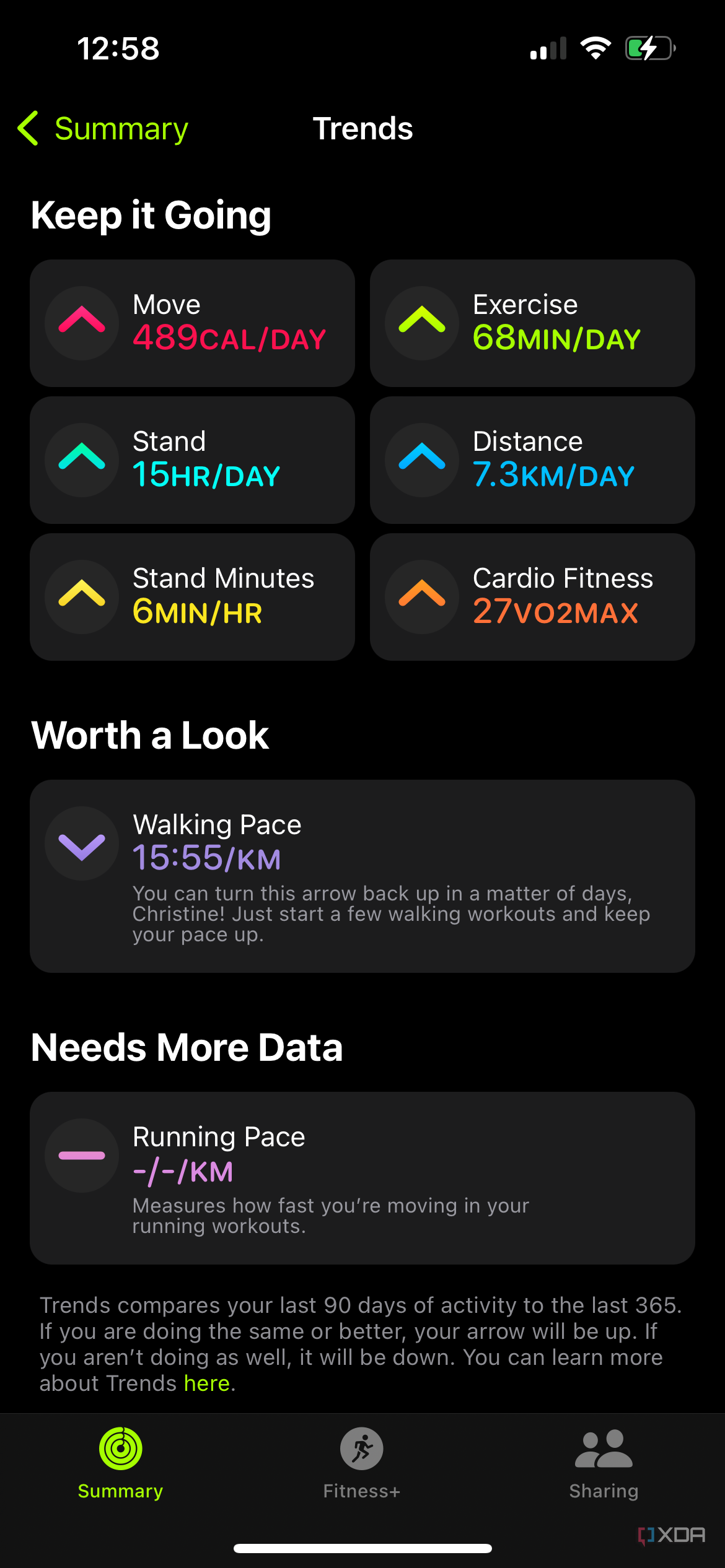Tap the Cardio Fitness arrow icon
The image size is (725, 1568).
[422, 596]
